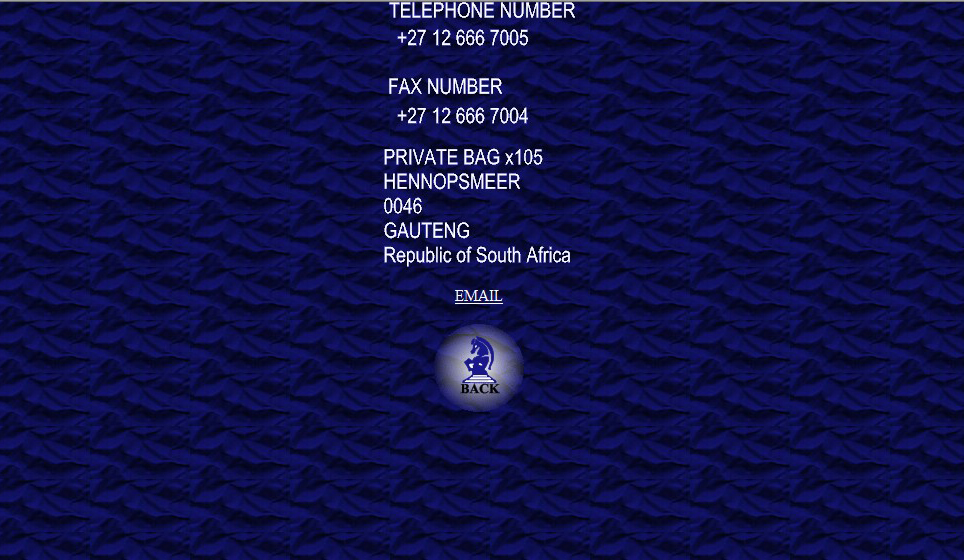Tap the round BACK button
The width and height of the screenshot is (964, 560).
(479, 368)
